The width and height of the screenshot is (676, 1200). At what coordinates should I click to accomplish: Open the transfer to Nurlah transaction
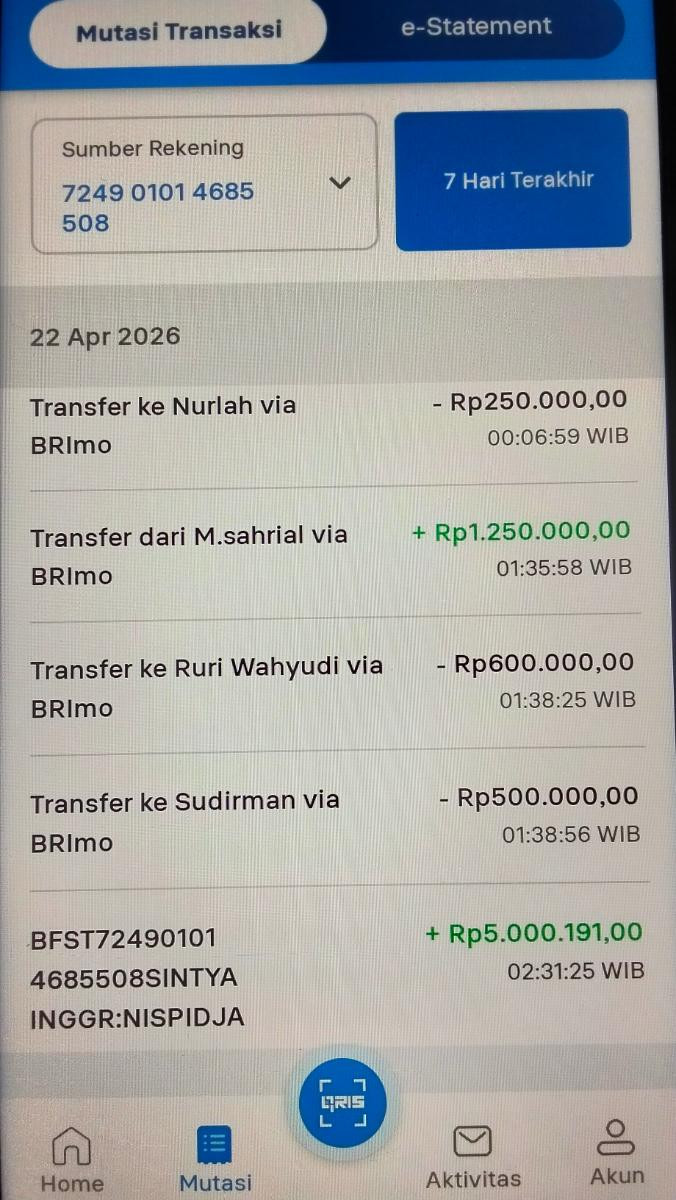[x=330, y=424]
